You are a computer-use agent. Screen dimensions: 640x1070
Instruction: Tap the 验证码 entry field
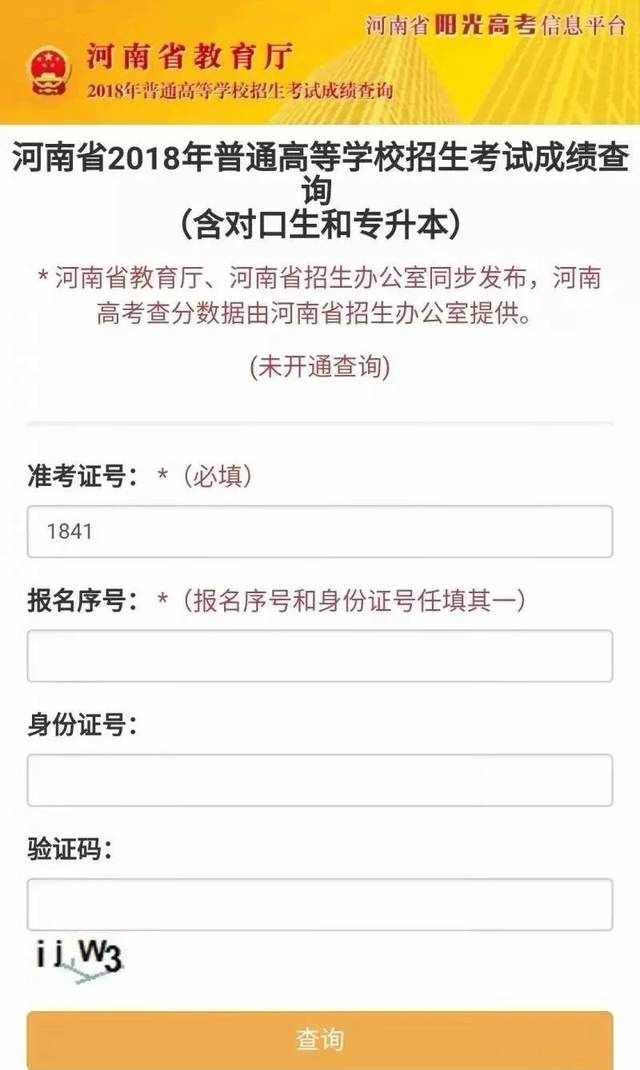click(x=319, y=904)
